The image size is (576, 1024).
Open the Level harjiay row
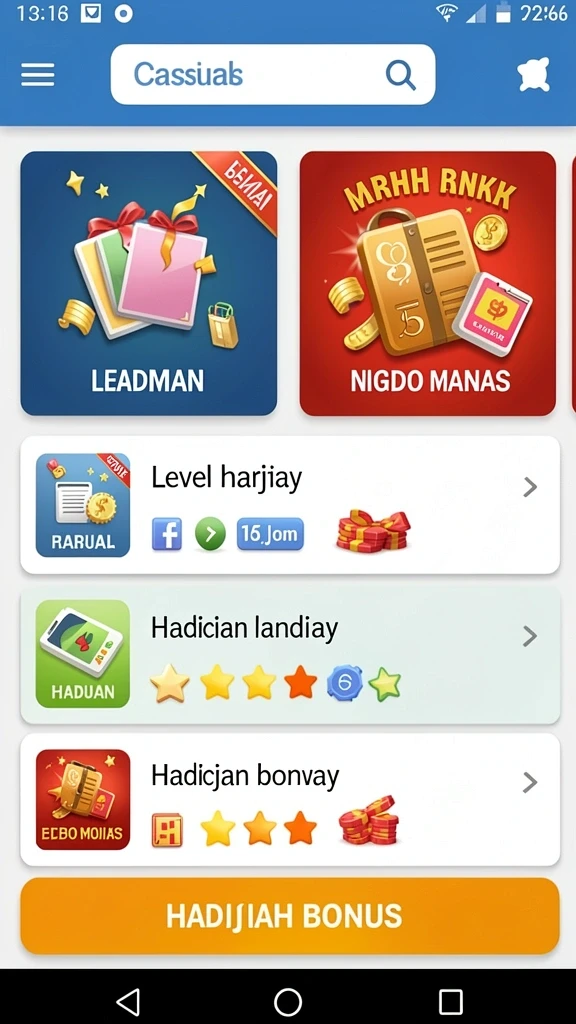pyautogui.click(x=290, y=505)
